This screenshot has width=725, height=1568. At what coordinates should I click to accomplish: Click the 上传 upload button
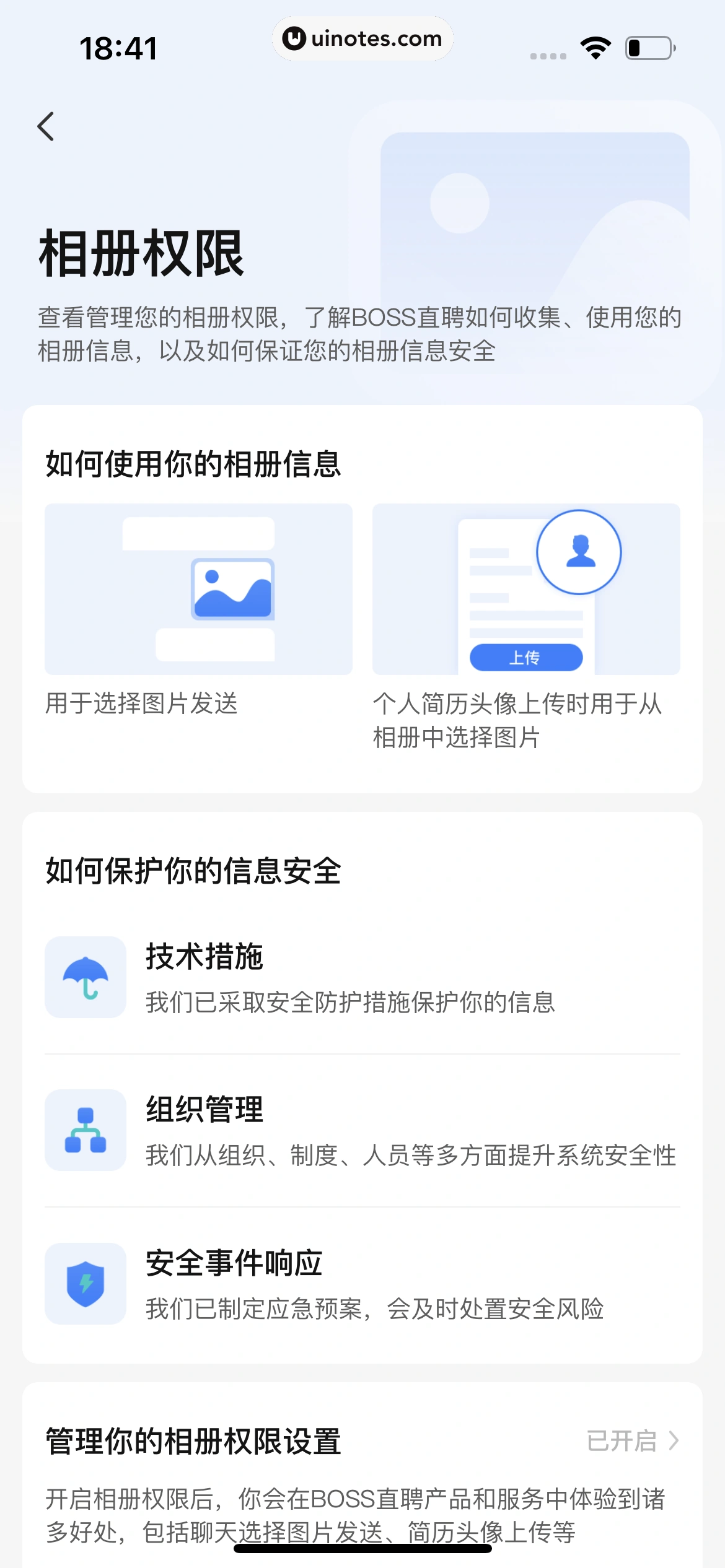point(527,656)
